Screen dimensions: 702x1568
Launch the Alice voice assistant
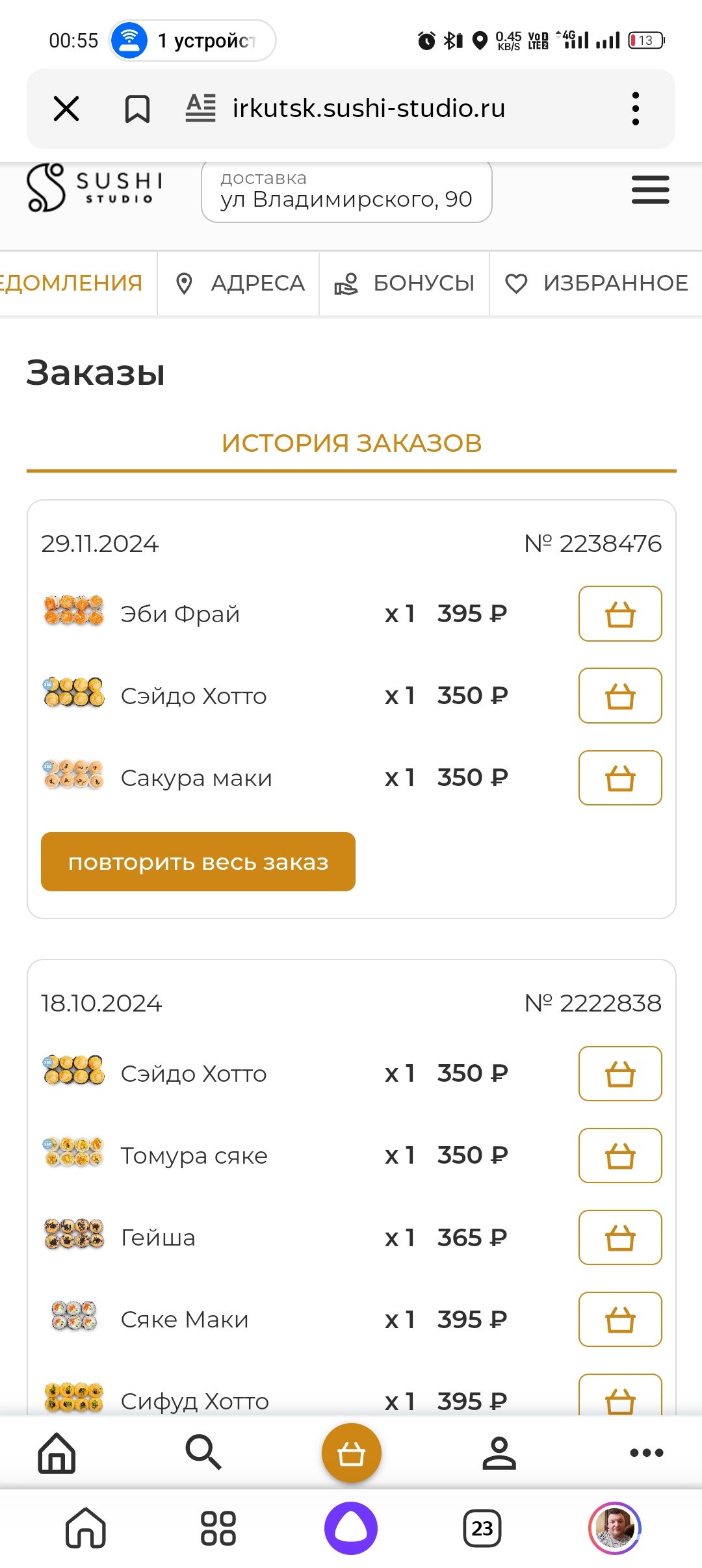pos(351,1528)
